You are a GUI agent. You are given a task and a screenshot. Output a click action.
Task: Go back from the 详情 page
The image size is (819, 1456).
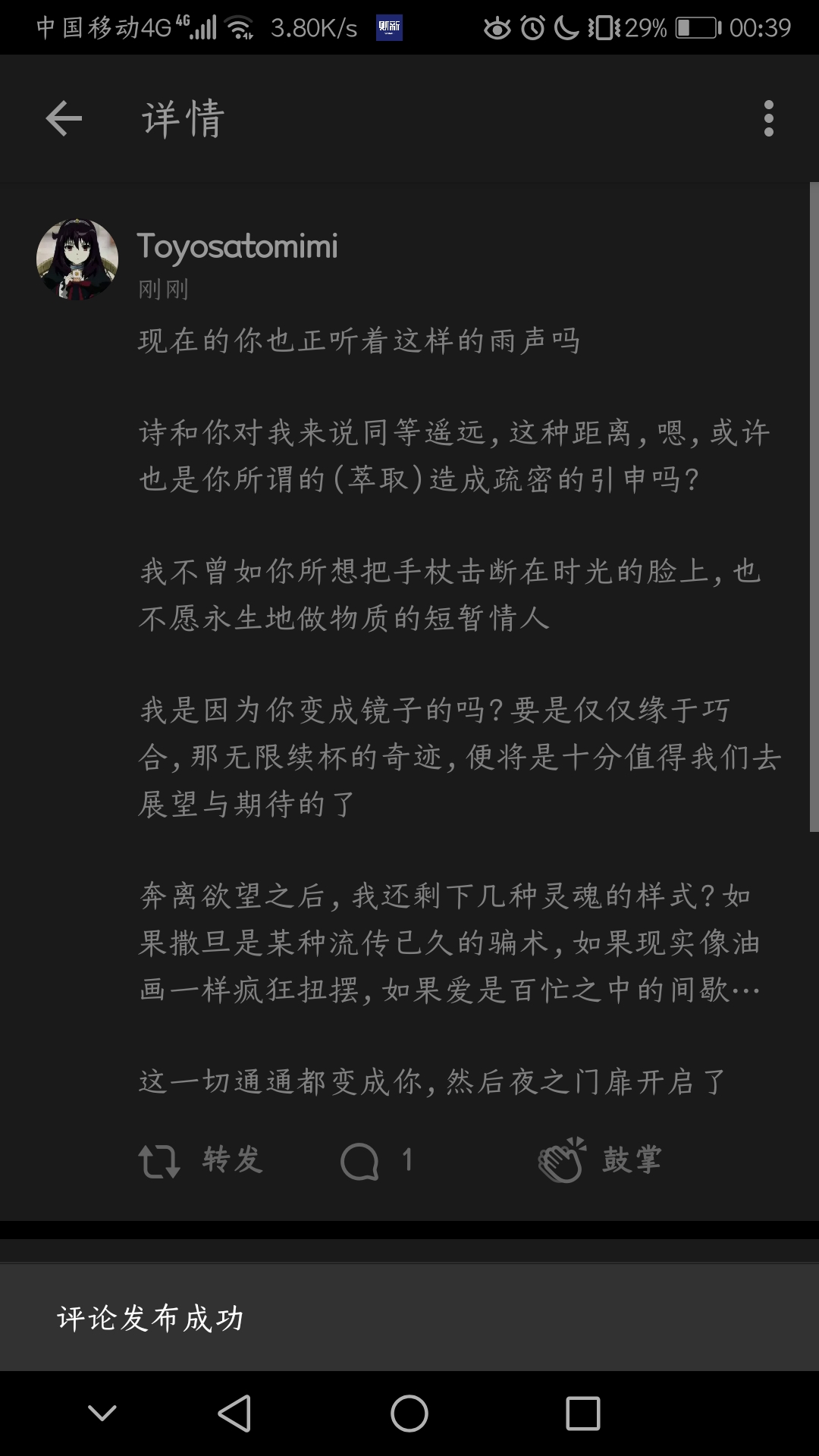click(64, 118)
